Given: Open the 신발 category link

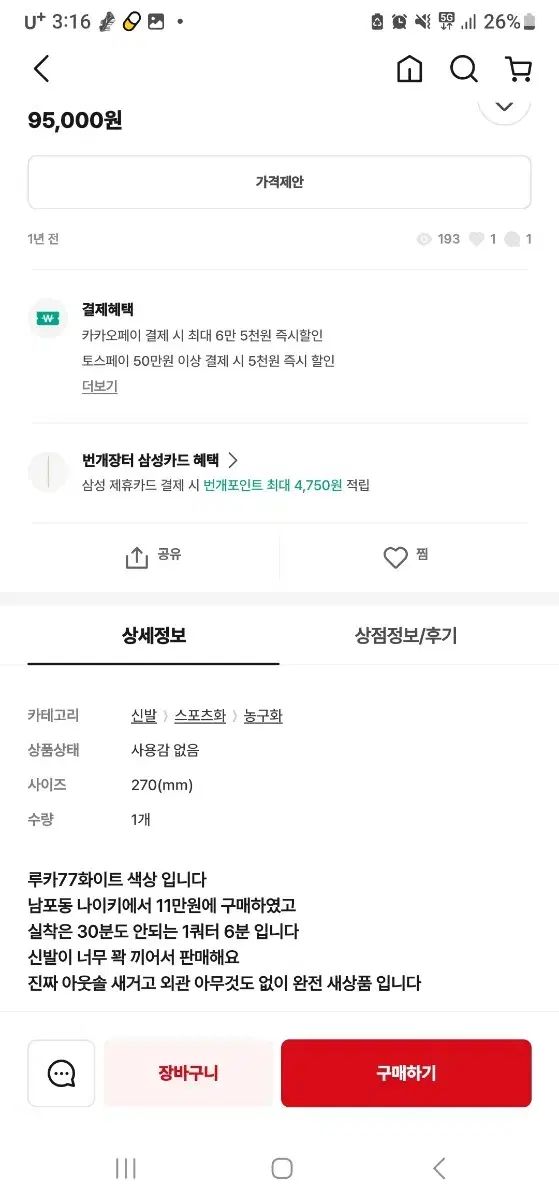Looking at the screenshot, I should coord(144,716).
